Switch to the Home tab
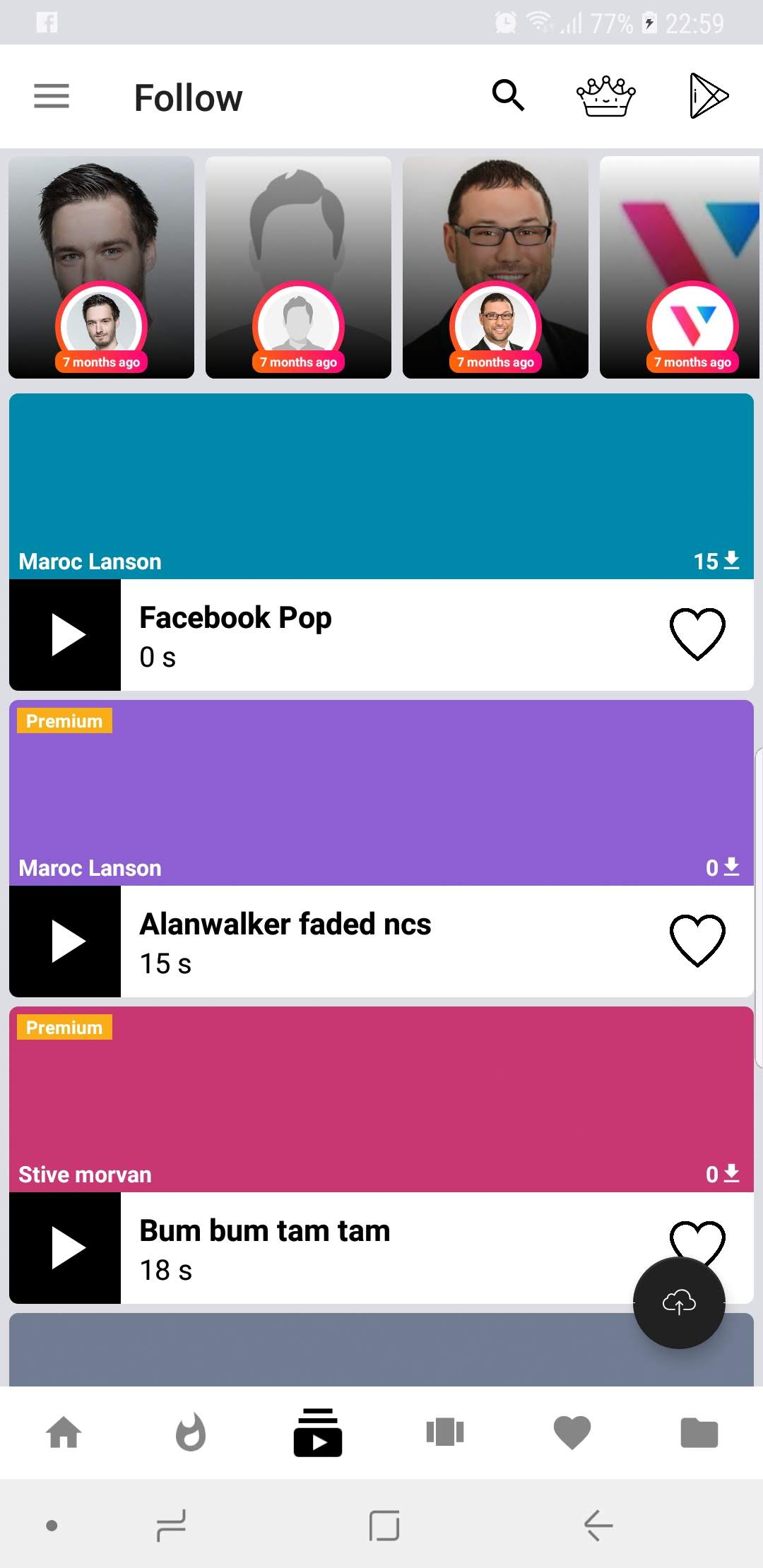 click(x=64, y=1432)
